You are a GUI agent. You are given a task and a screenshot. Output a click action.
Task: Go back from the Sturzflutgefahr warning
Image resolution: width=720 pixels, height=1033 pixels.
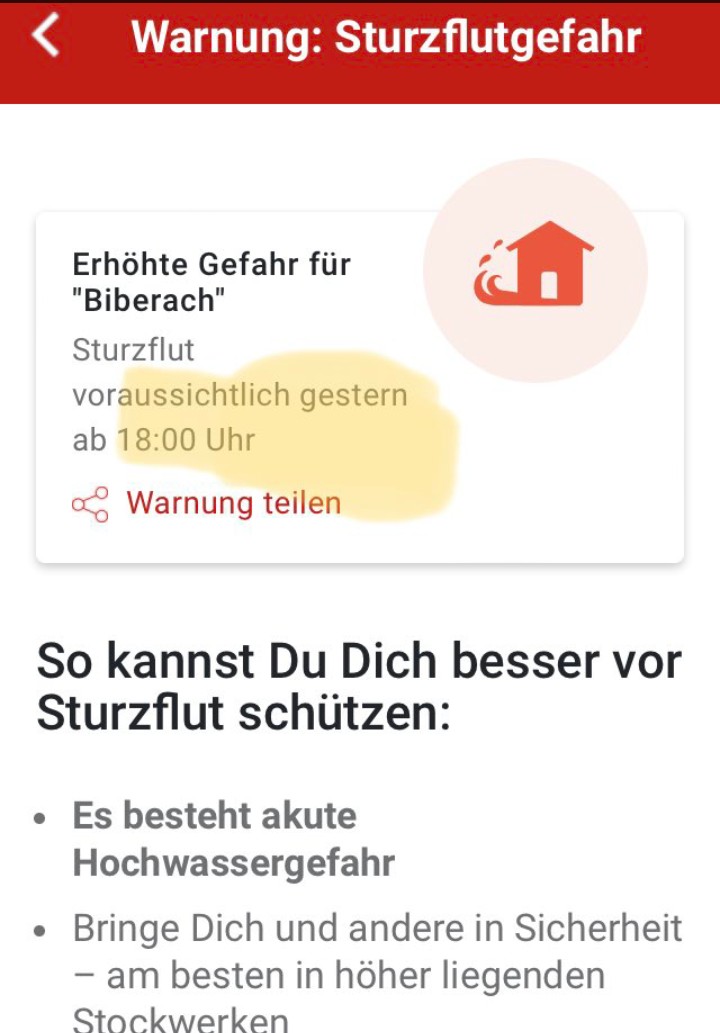(45, 37)
